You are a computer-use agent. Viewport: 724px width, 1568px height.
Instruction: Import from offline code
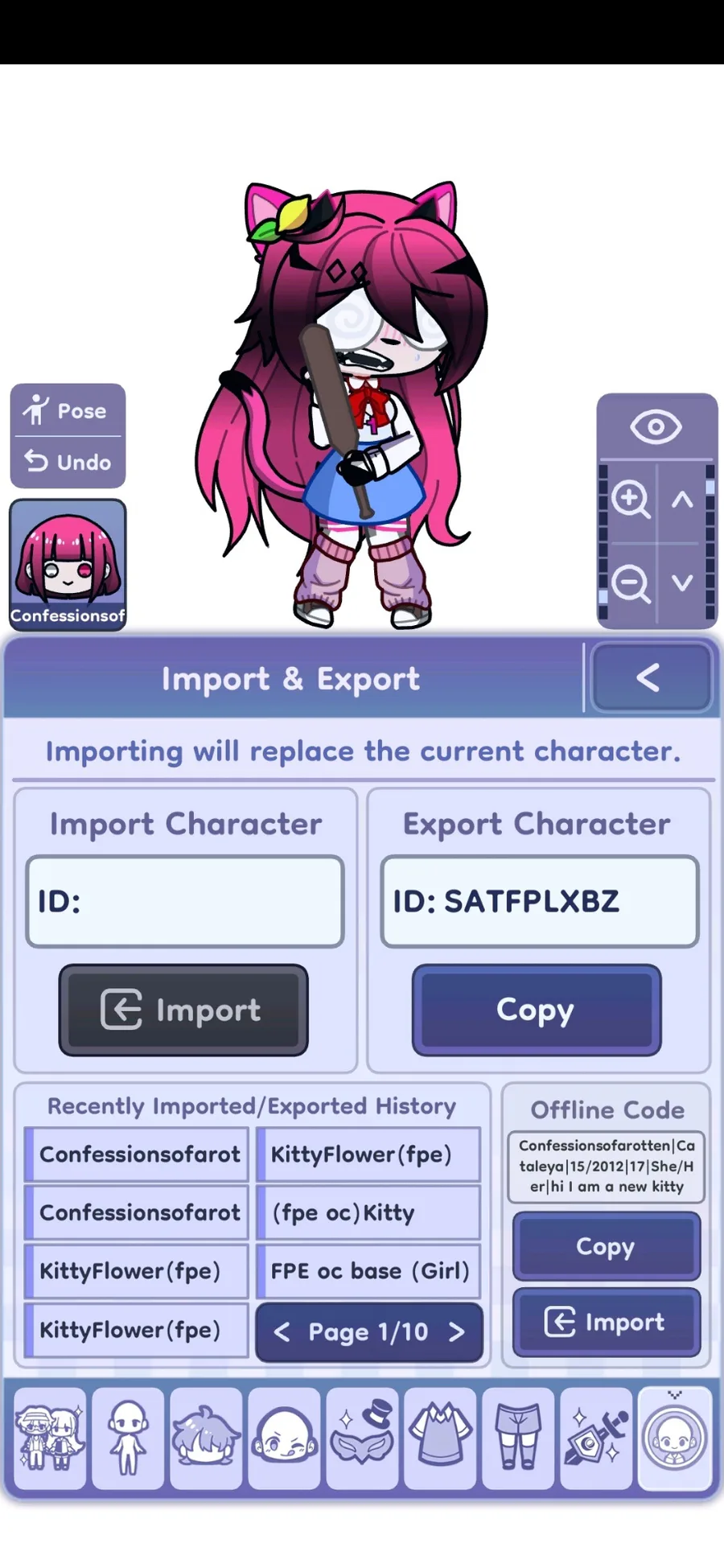tap(606, 1322)
